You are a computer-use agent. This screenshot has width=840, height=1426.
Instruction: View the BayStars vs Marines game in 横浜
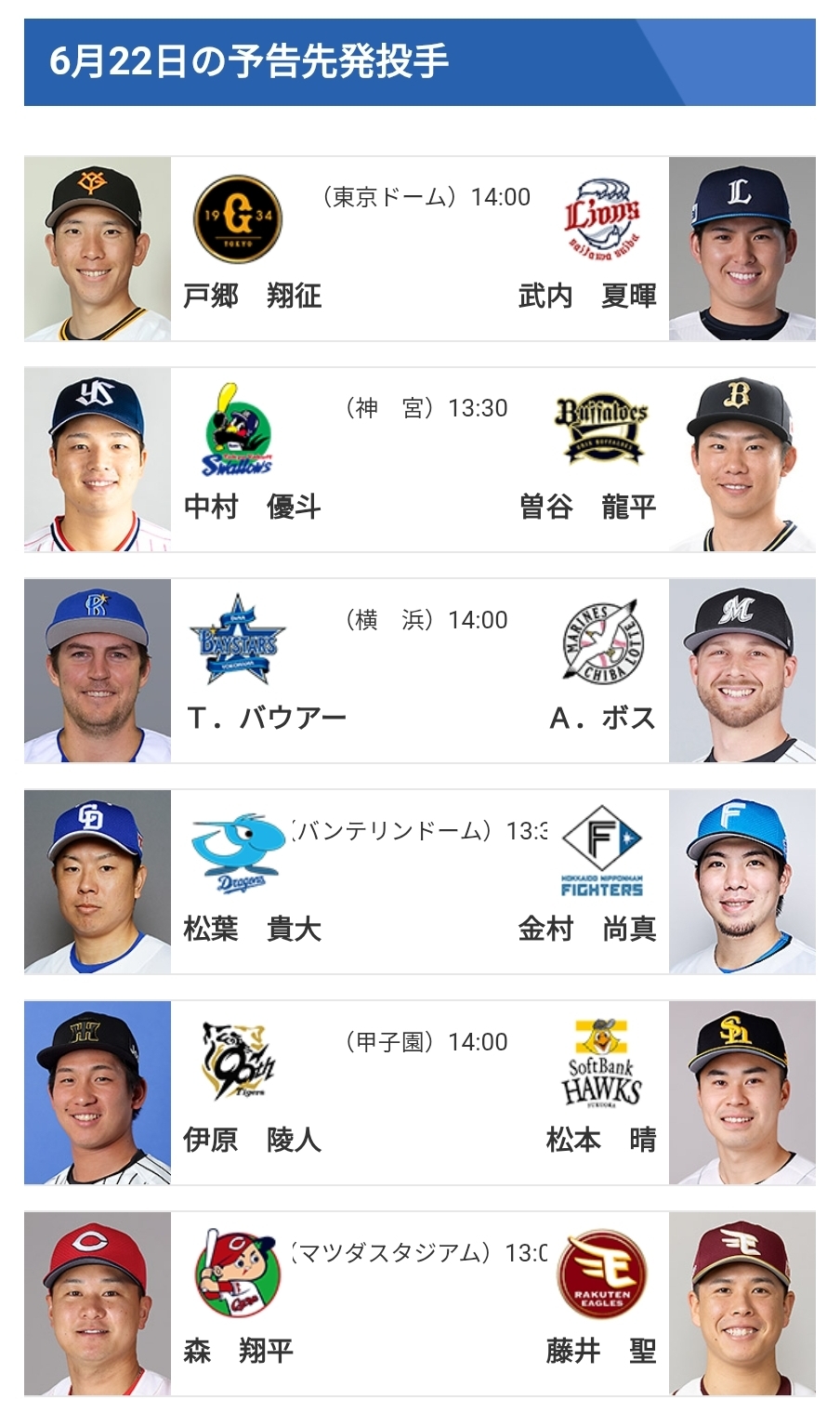point(420,670)
